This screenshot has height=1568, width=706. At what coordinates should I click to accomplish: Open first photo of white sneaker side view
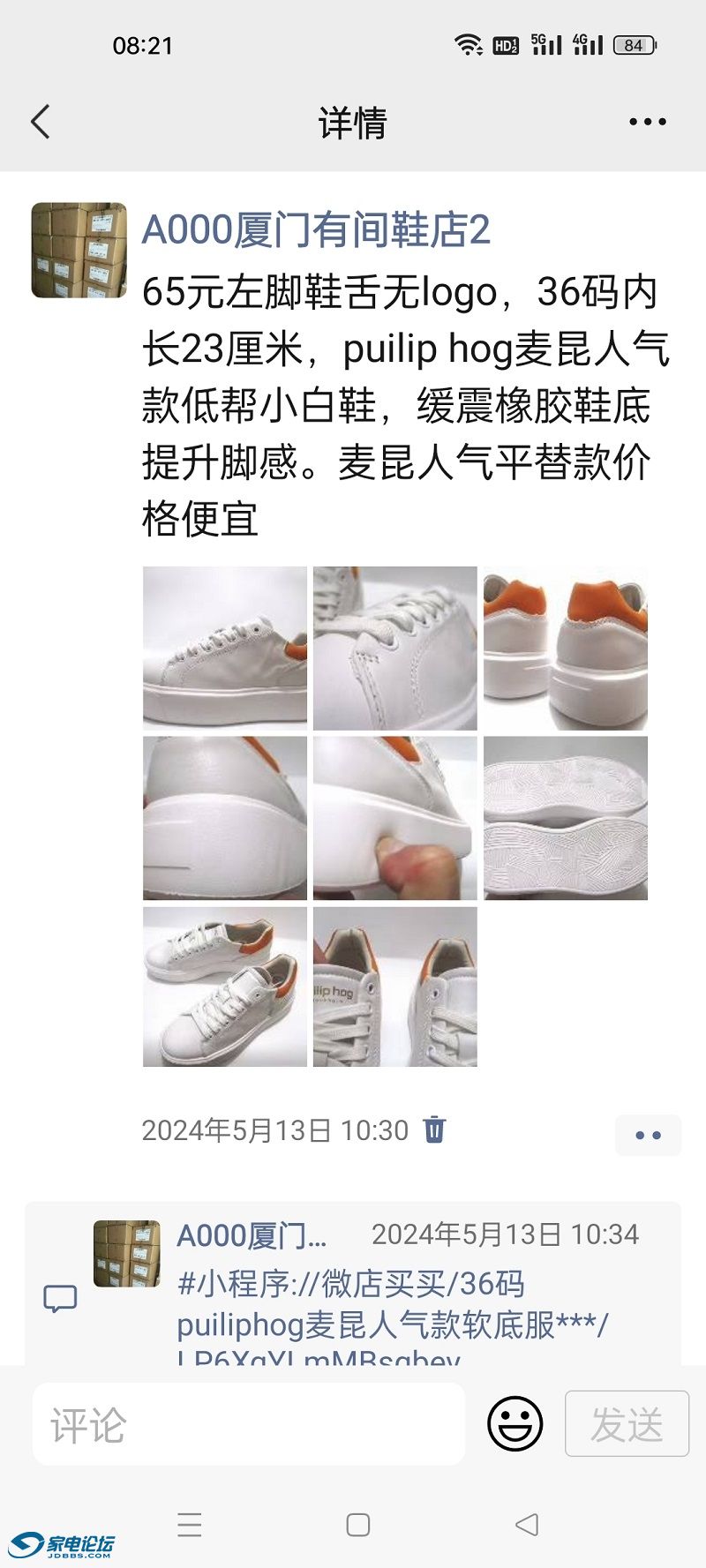coord(225,648)
